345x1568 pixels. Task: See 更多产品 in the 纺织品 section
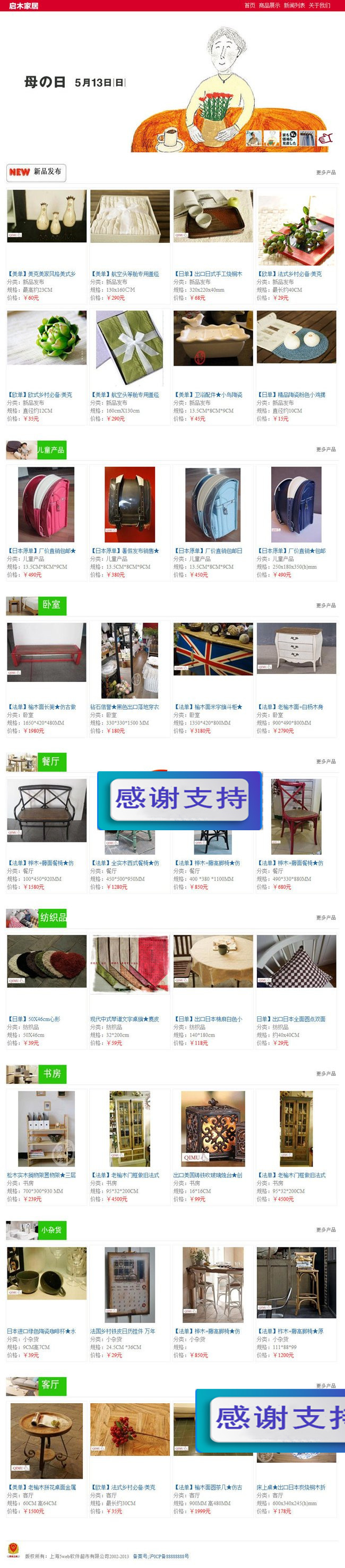(x=325, y=917)
